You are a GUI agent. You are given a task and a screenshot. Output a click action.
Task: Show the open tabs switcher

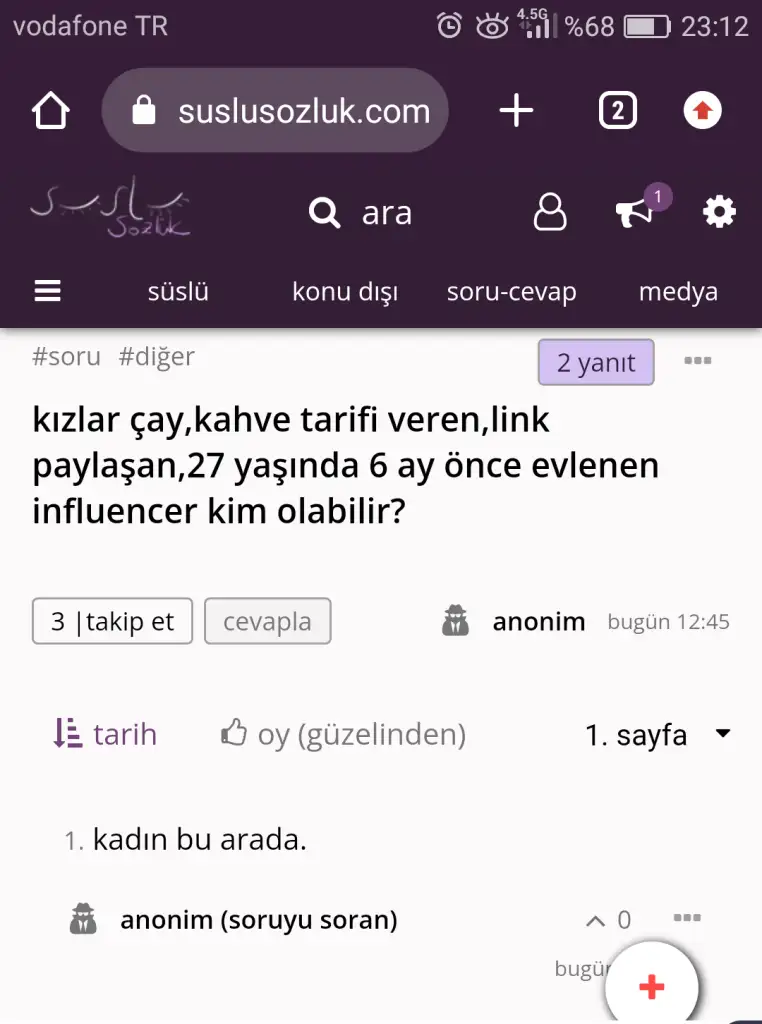point(617,111)
